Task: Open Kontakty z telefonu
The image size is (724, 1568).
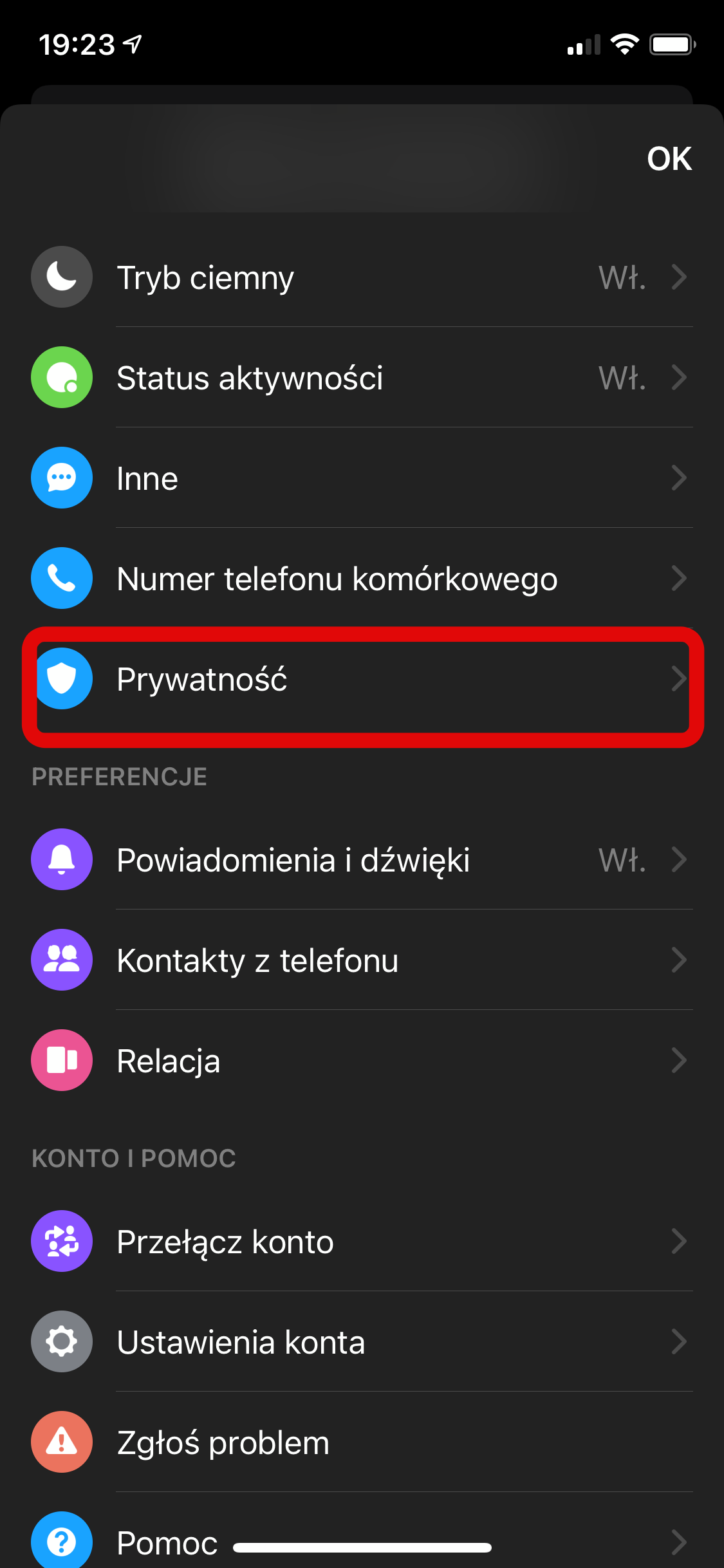Action: tap(362, 960)
